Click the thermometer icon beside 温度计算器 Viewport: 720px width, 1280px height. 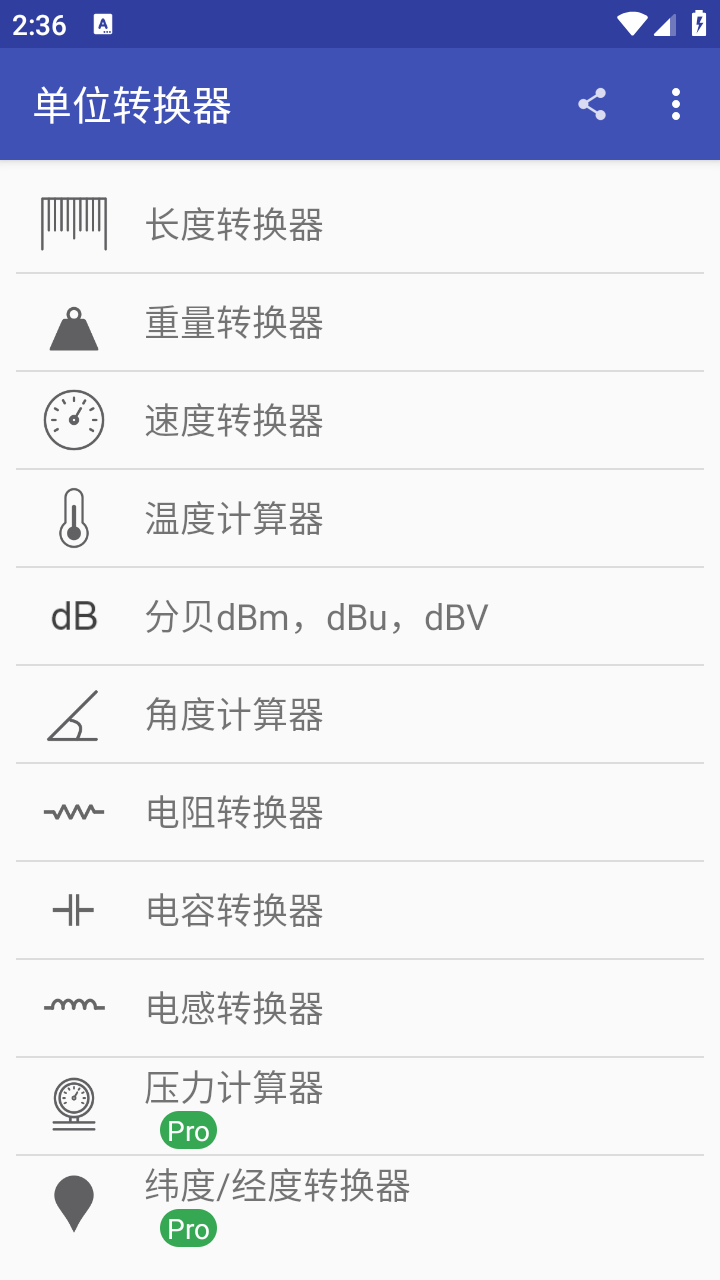click(x=73, y=518)
